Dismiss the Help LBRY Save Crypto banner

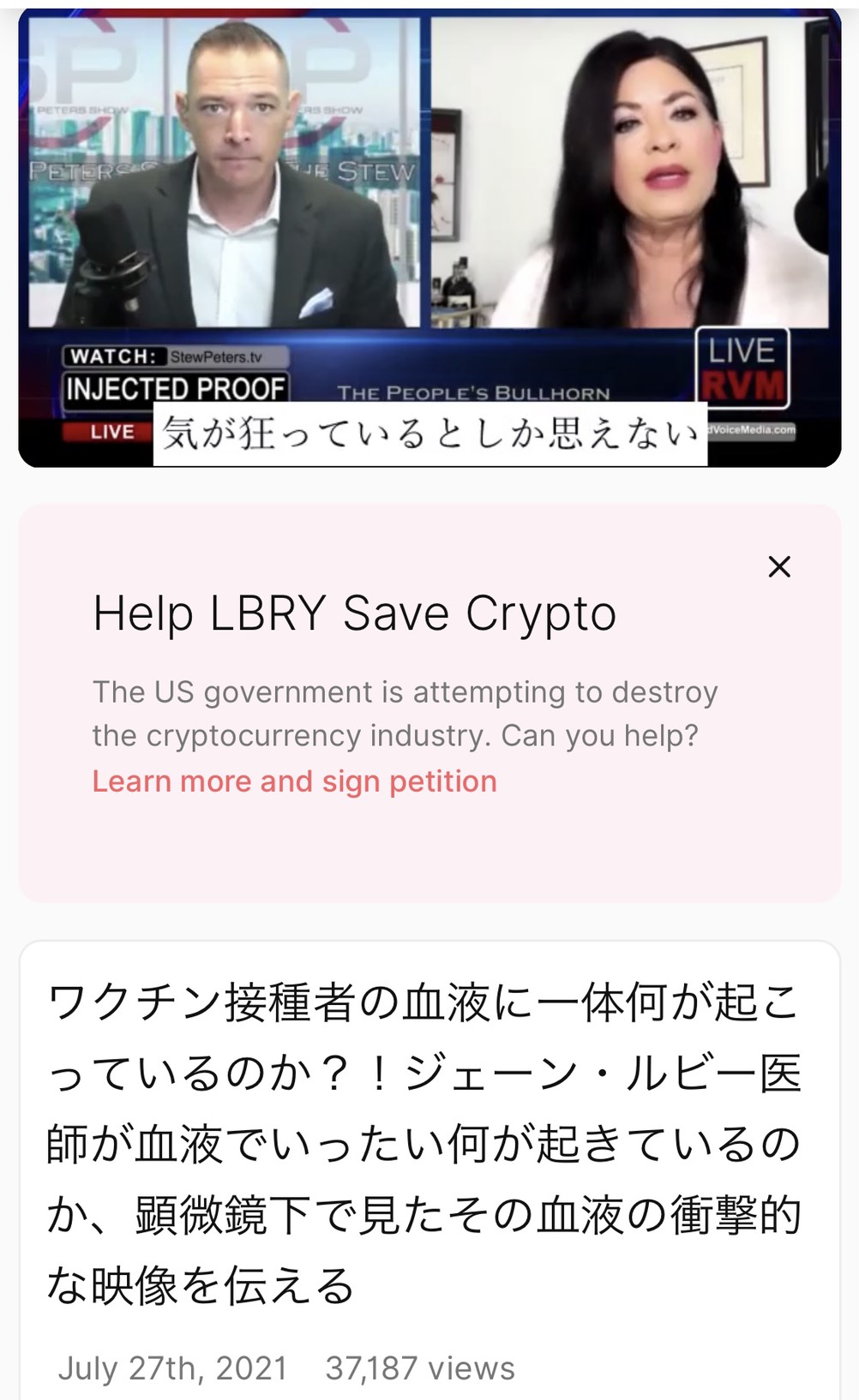coord(779,566)
